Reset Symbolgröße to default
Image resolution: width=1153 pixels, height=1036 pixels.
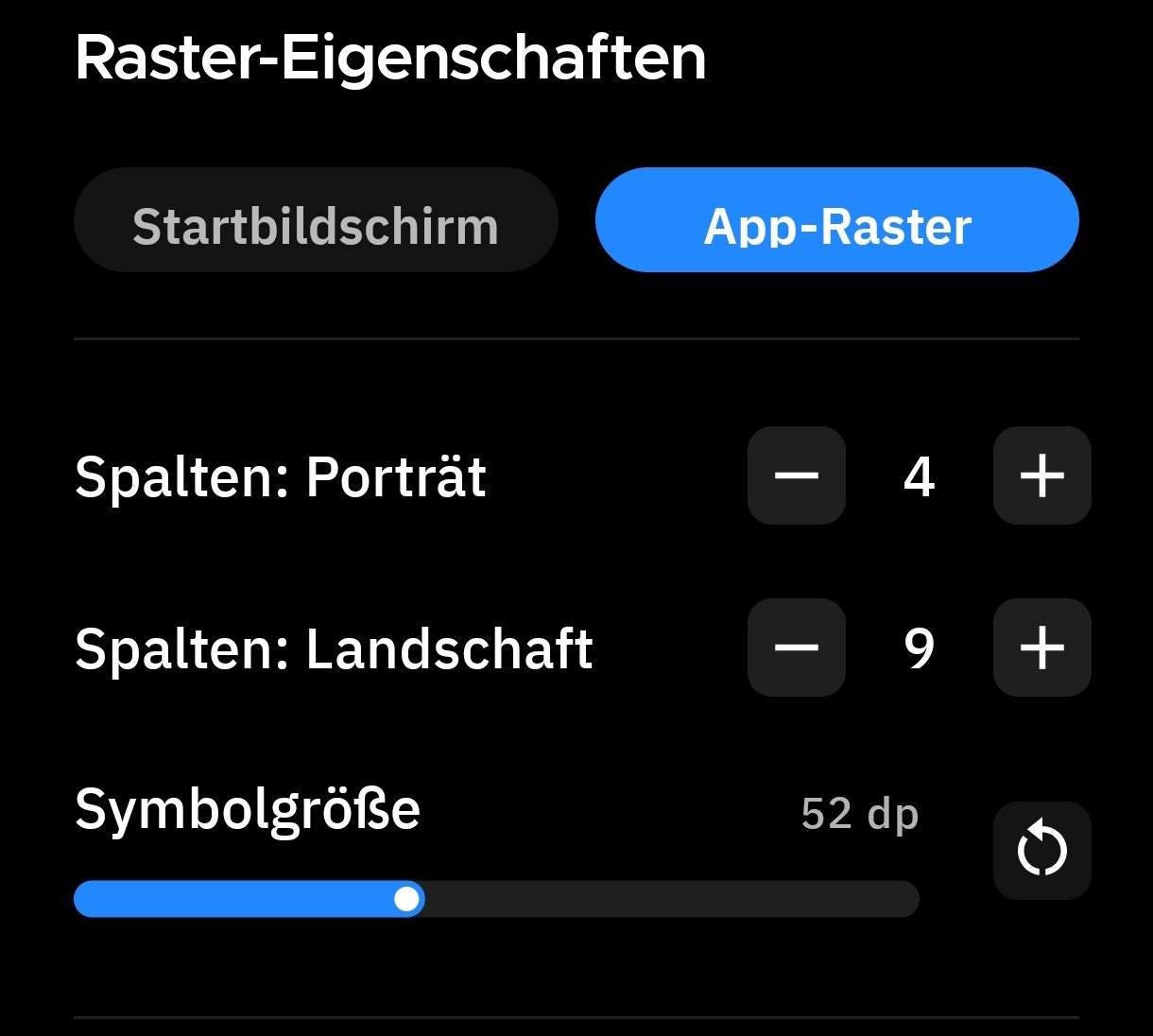click(1041, 851)
